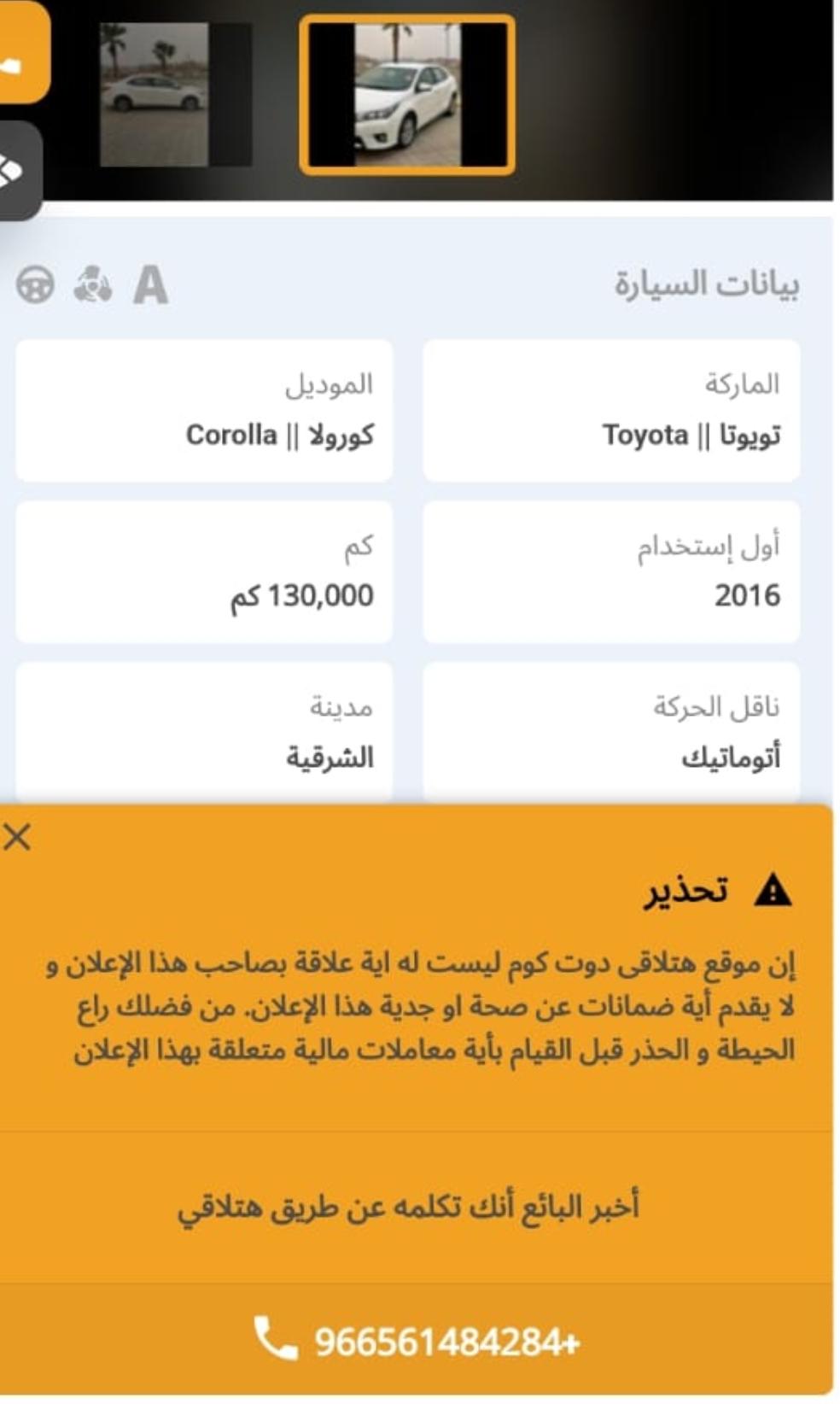Open the side-view car photo thumbnail
This screenshot has height=1404, width=840.
175,95
